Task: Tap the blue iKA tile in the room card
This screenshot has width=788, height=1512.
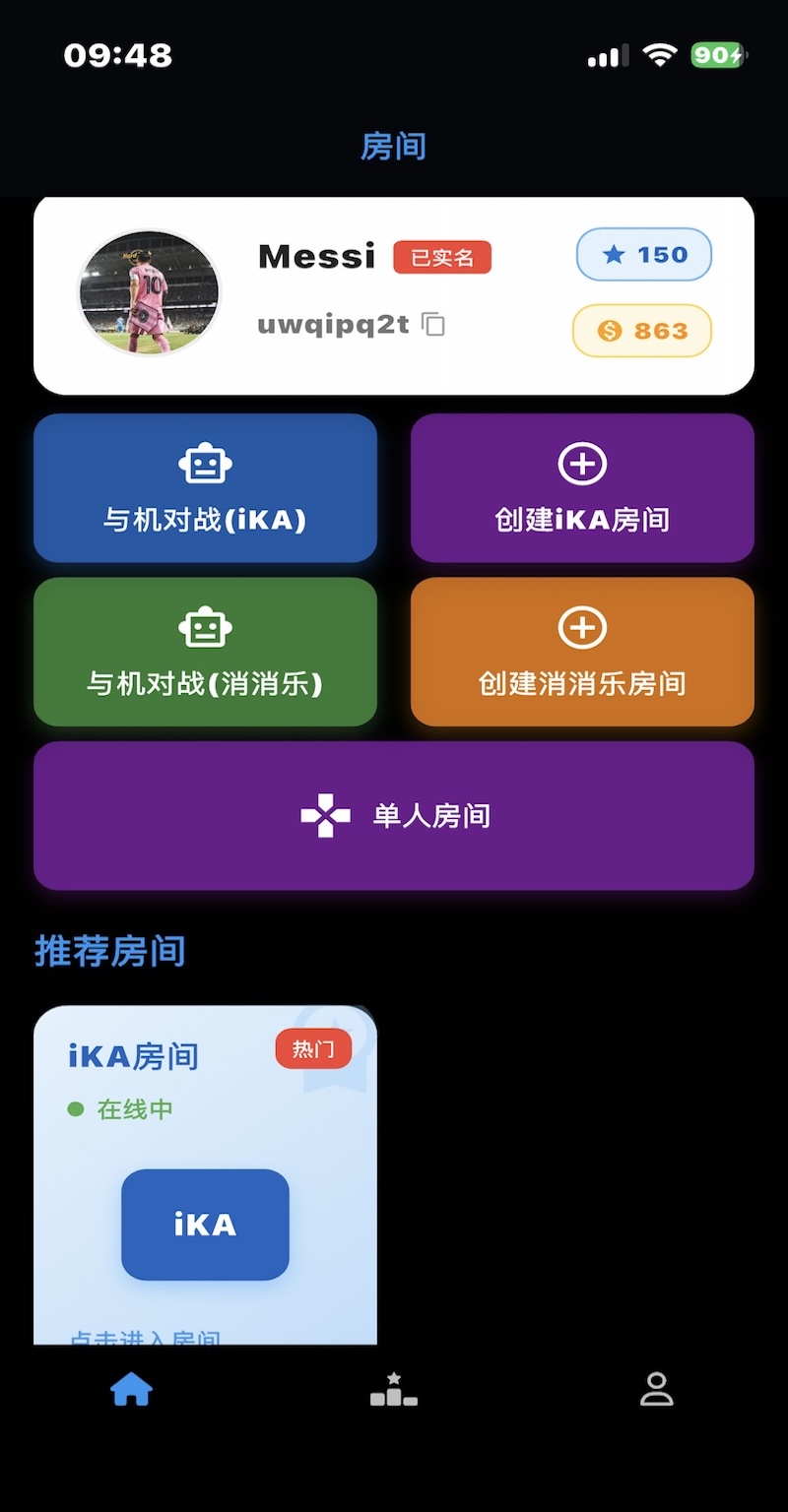Action: click(205, 1224)
